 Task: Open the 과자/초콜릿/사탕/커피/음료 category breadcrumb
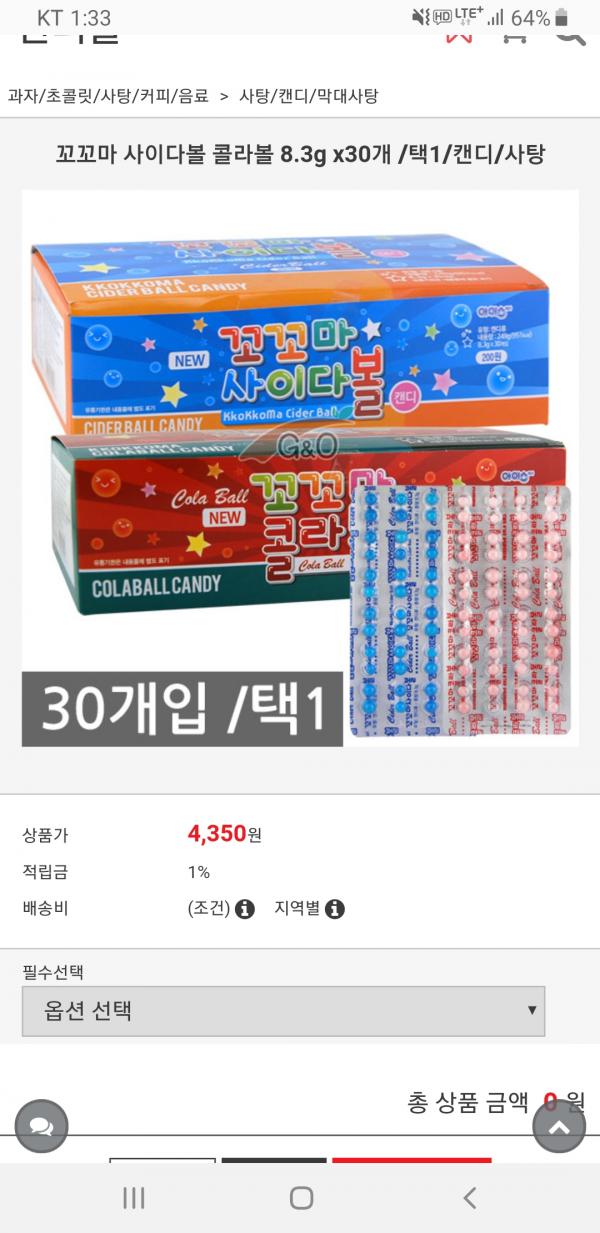[x=108, y=96]
